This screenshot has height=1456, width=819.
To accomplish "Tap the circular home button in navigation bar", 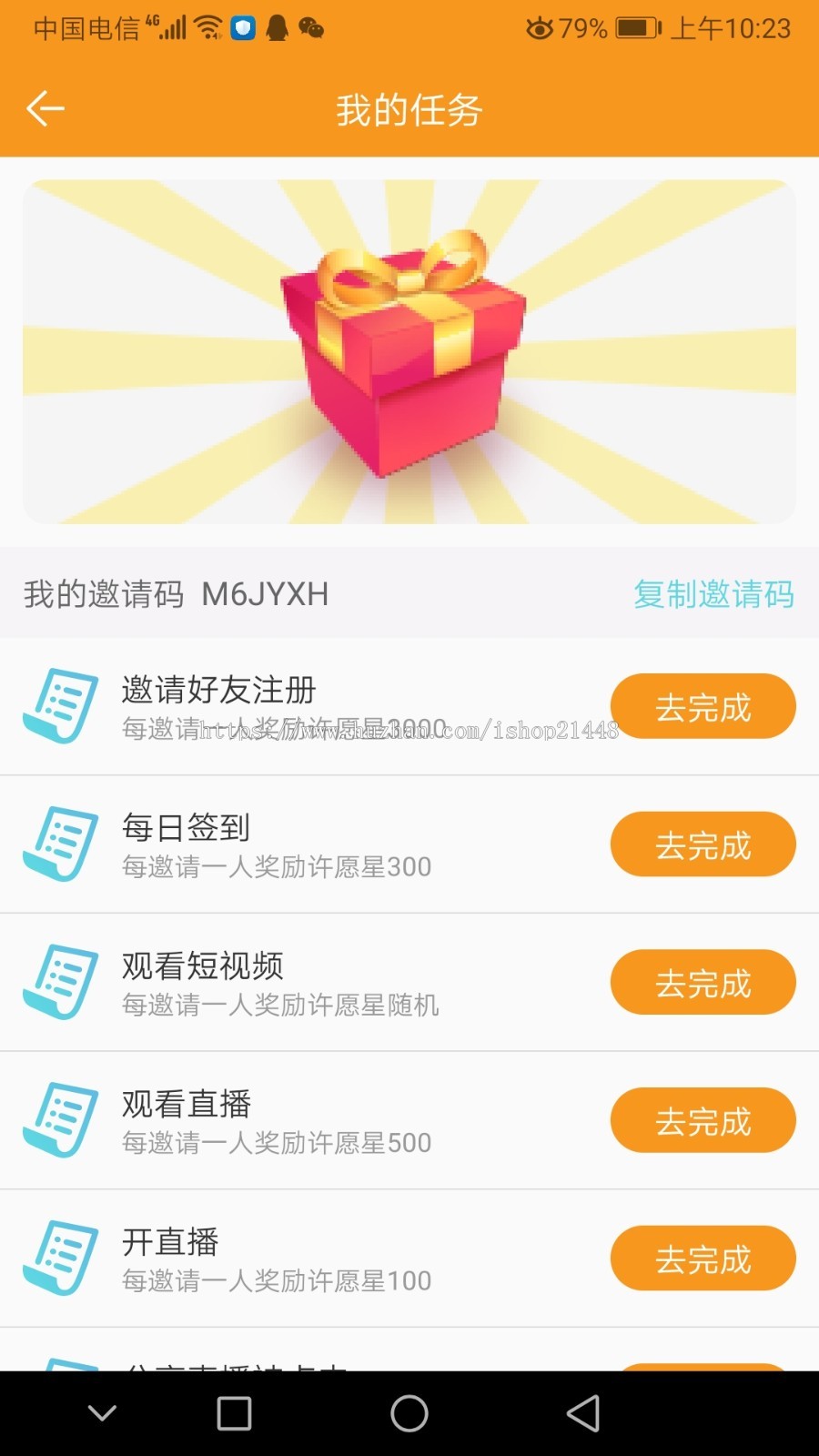I will click(x=409, y=1412).
